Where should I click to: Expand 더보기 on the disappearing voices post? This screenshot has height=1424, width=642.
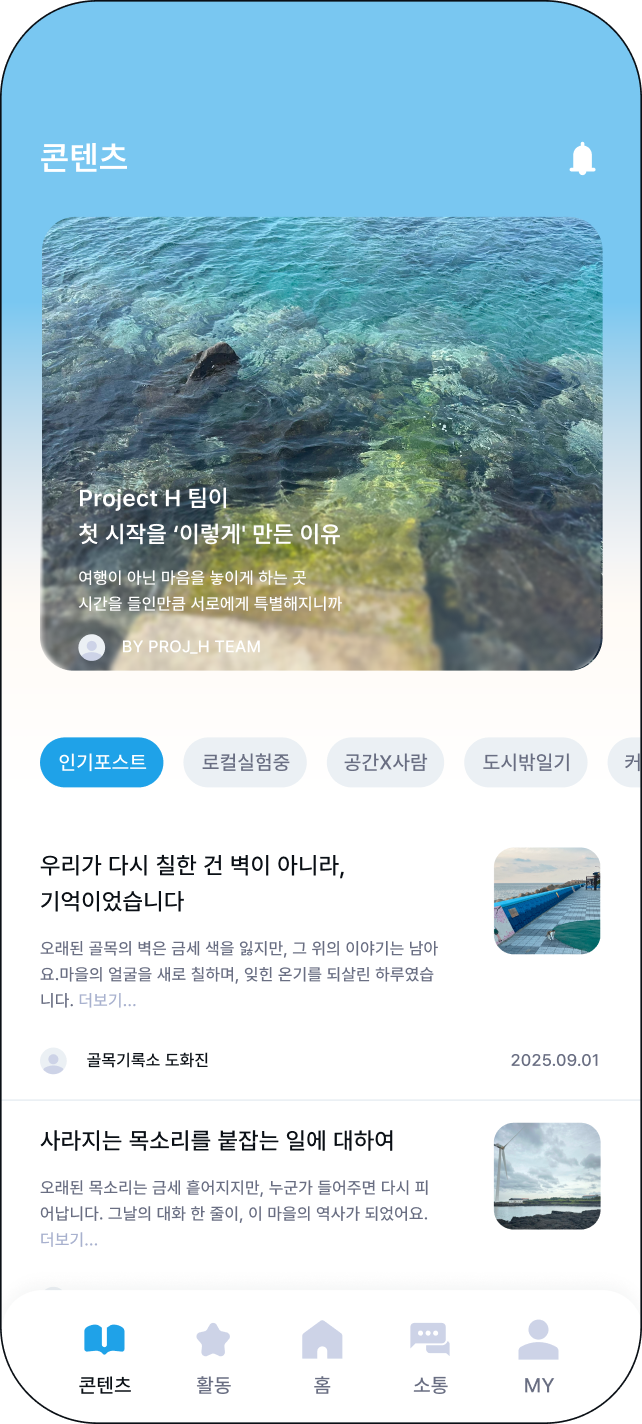pyautogui.click(x=69, y=1240)
